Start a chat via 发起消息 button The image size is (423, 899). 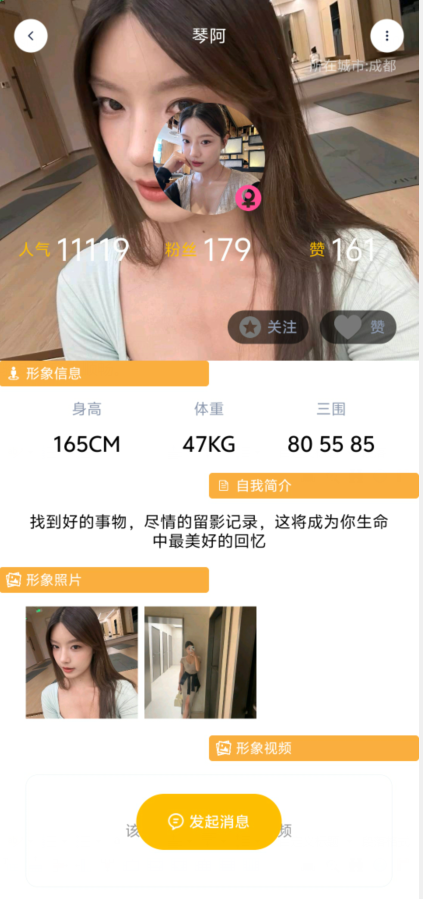209,822
